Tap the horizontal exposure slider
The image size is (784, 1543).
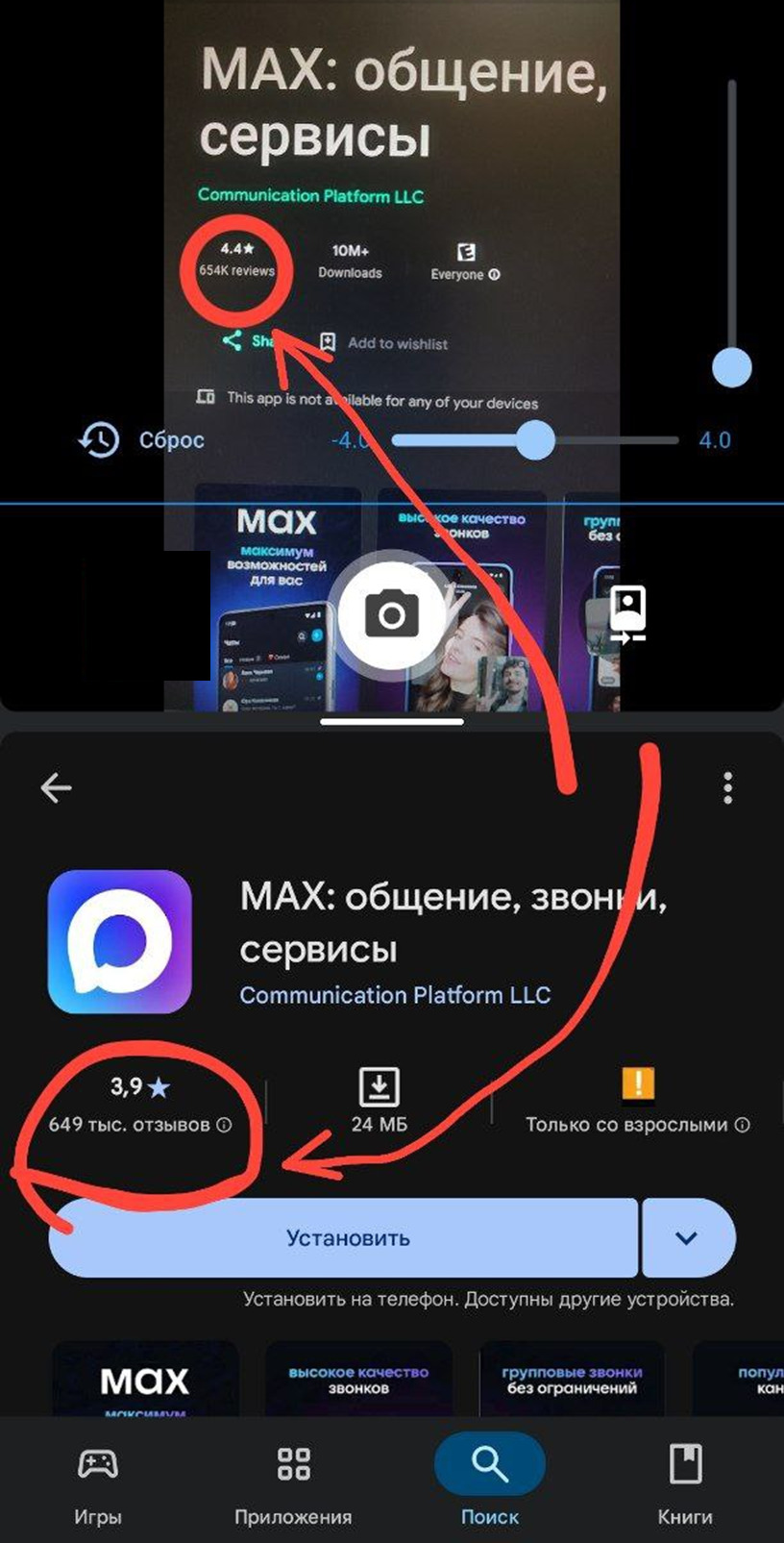534,440
